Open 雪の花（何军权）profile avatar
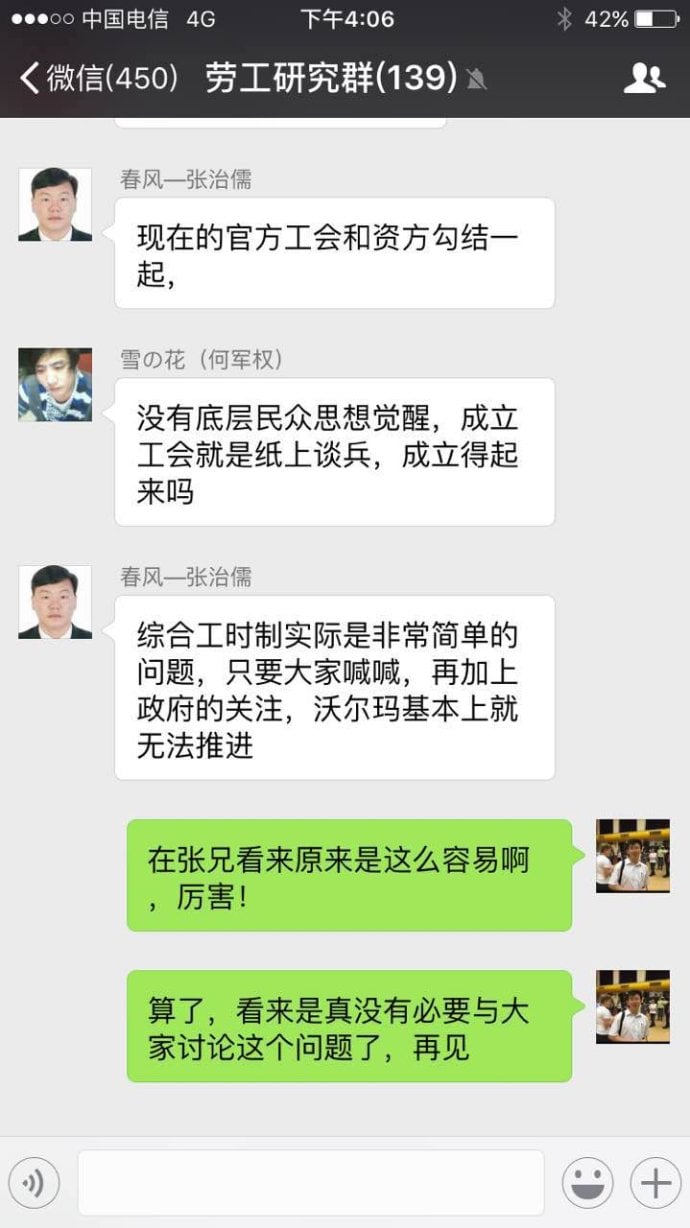 tap(55, 384)
